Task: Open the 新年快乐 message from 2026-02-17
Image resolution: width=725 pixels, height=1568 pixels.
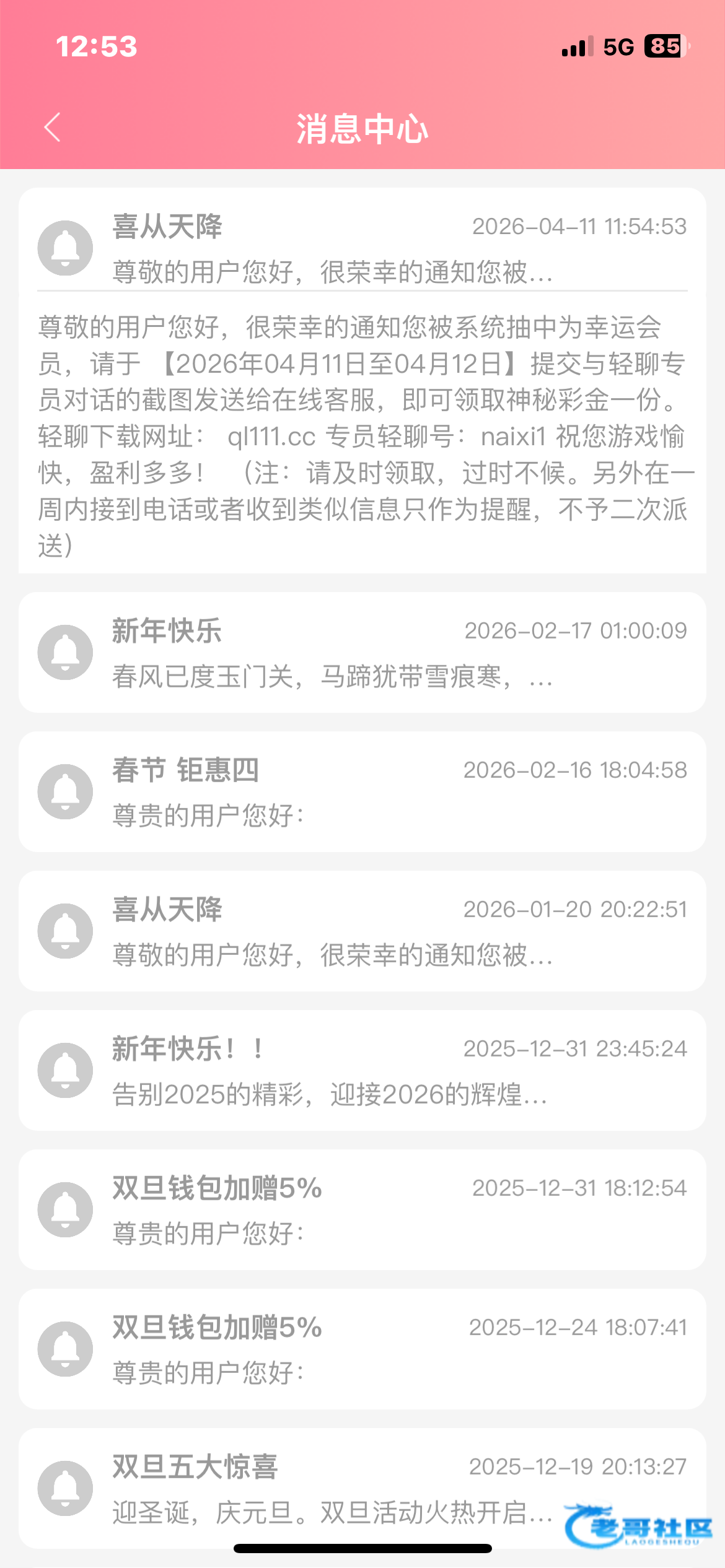Action: click(362, 653)
